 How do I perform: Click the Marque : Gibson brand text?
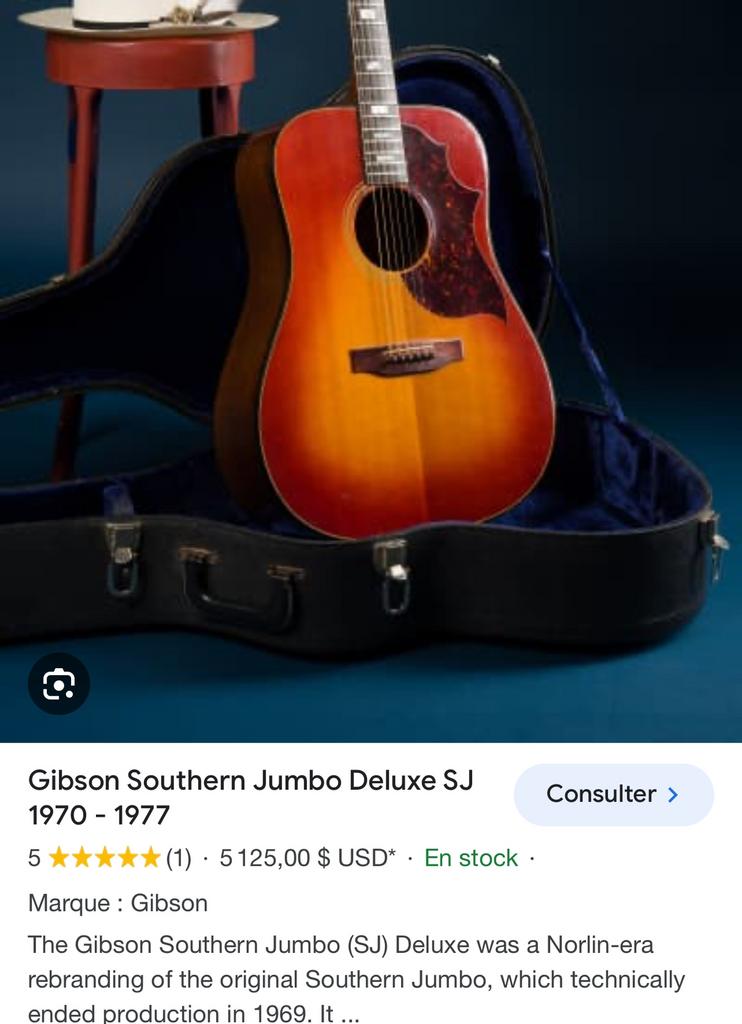[118, 903]
